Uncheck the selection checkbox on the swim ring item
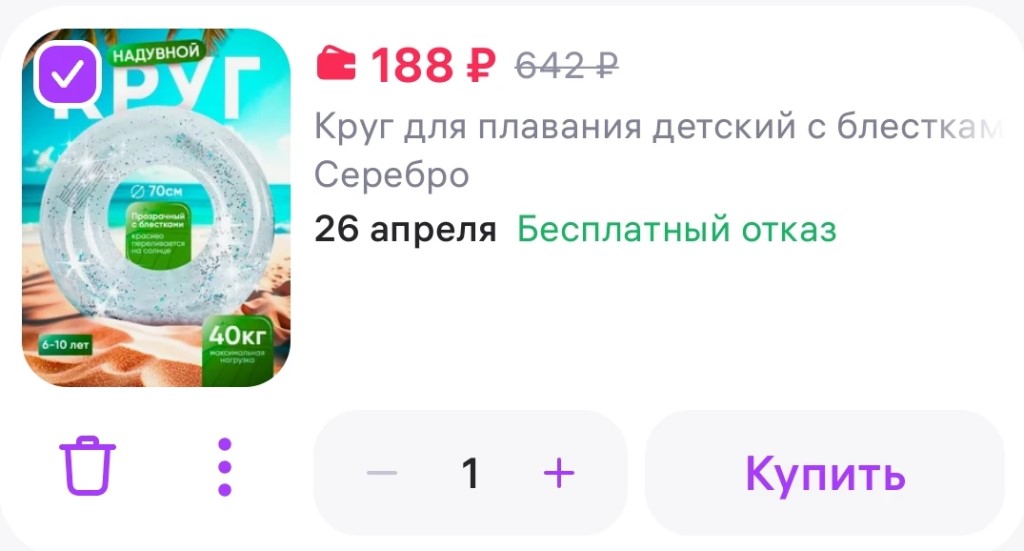Viewport: 1024px width, 551px height. pos(66,73)
